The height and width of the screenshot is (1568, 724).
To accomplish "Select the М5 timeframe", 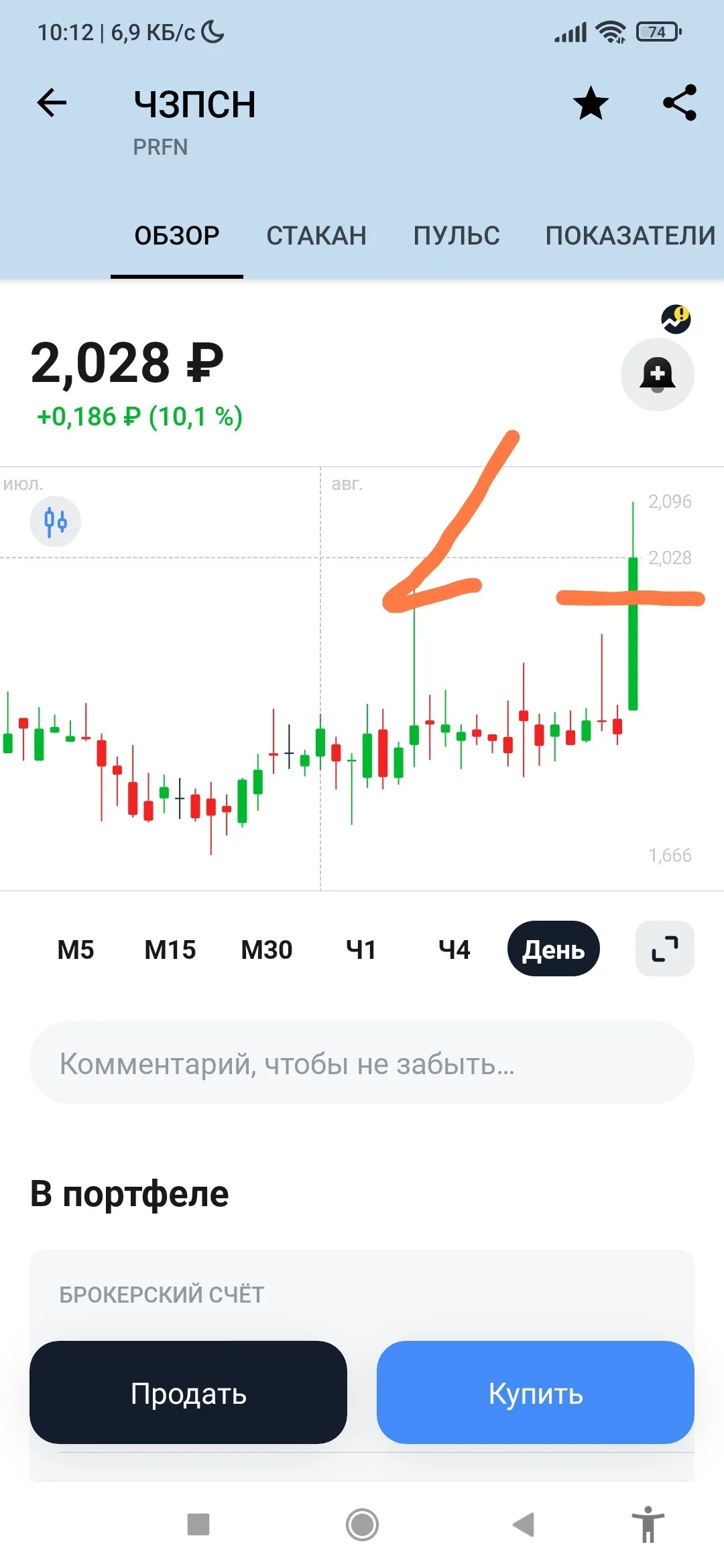I will point(76,950).
